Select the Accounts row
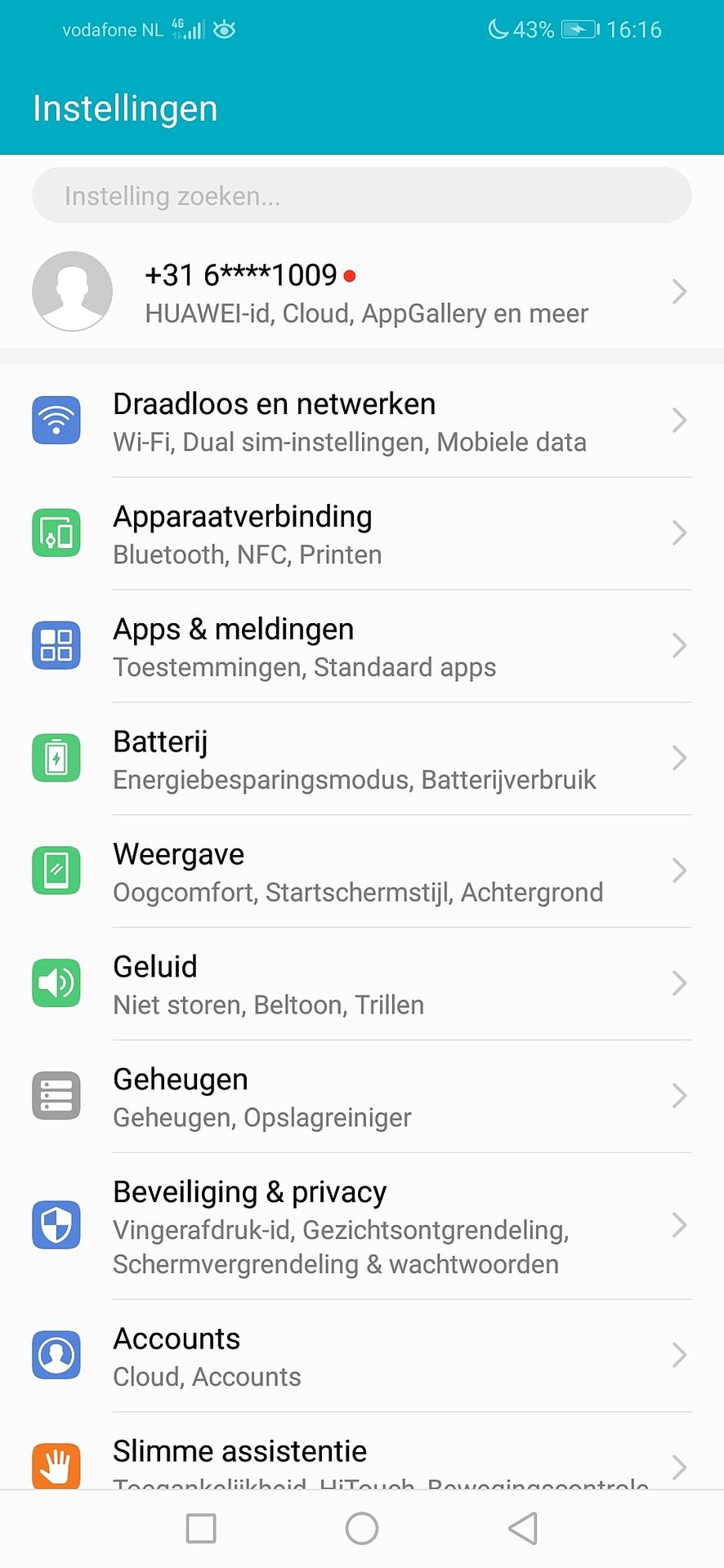This screenshot has width=724, height=1568. [362, 1356]
